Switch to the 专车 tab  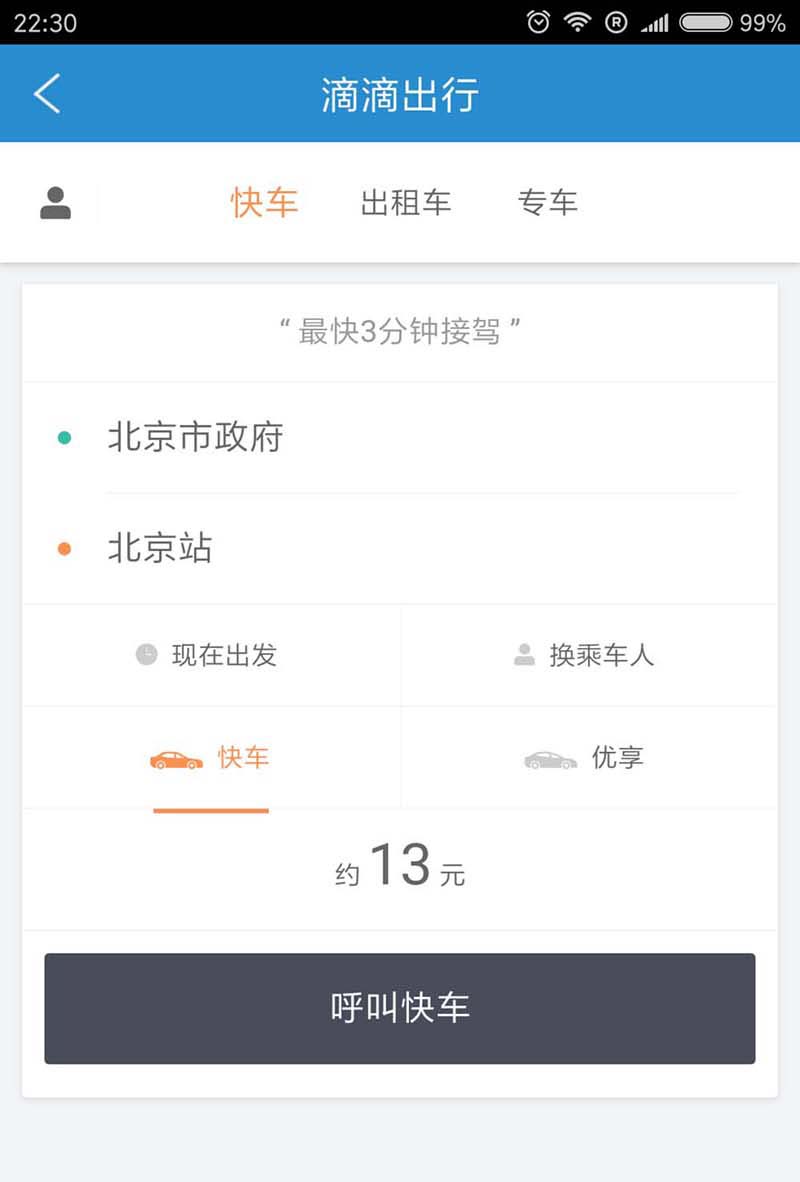tap(547, 203)
